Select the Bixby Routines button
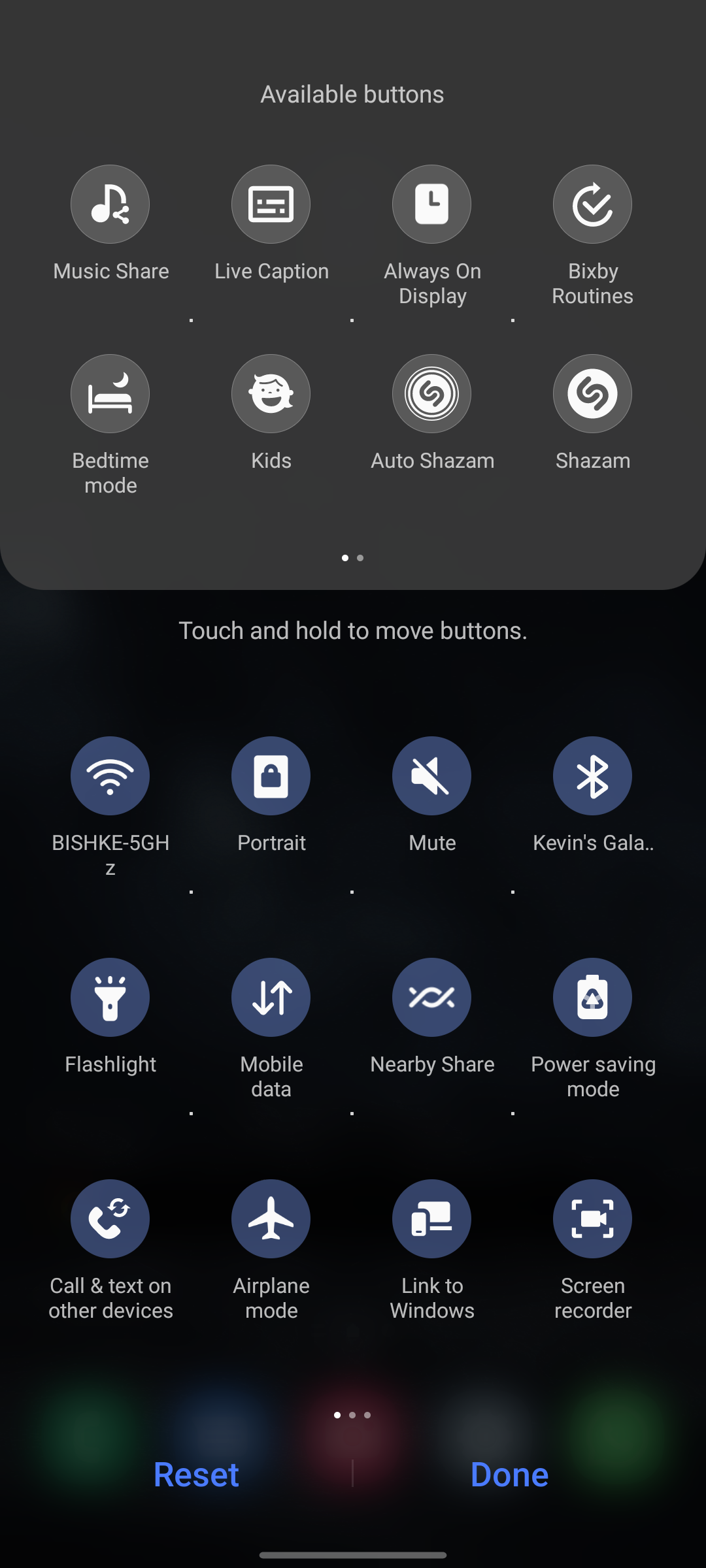The height and width of the screenshot is (1568, 706). tap(592, 204)
